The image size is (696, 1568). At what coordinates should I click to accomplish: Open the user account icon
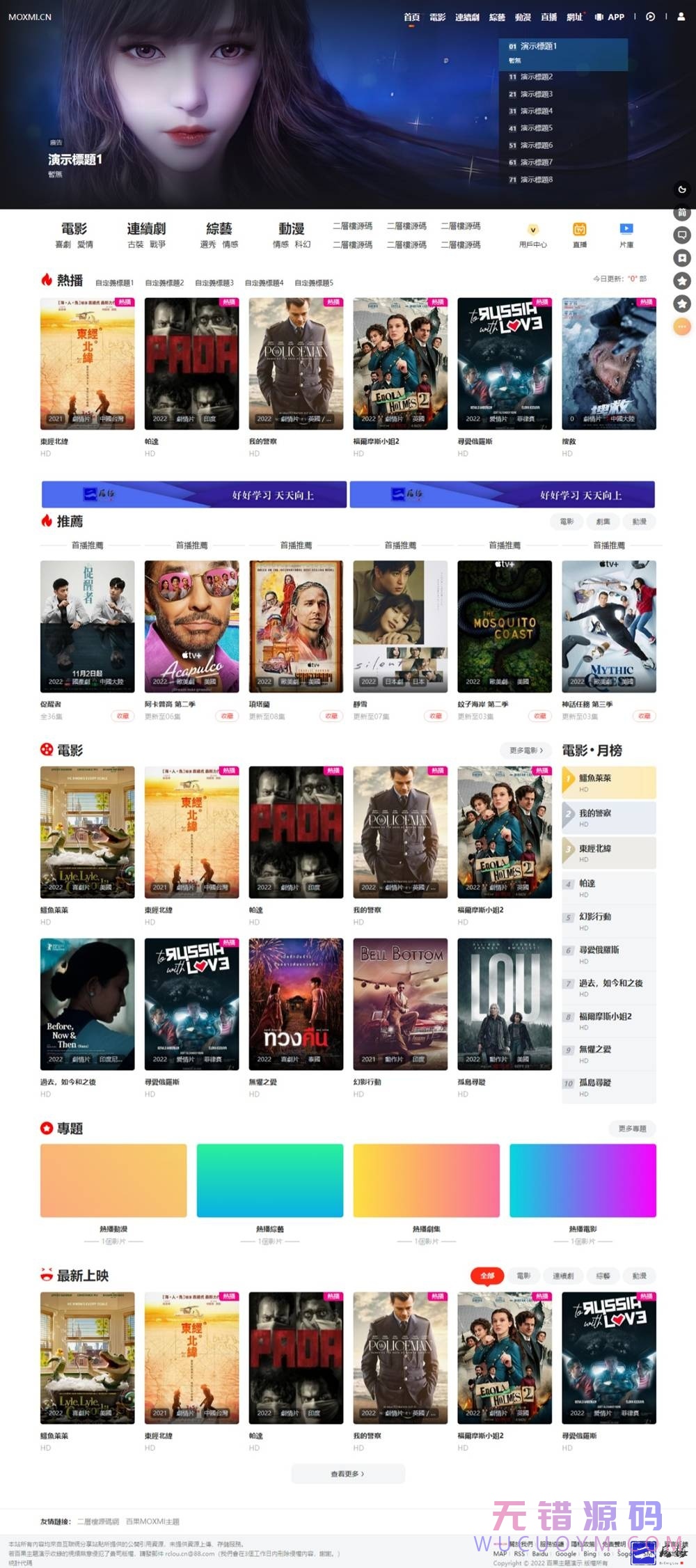click(x=681, y=17)
